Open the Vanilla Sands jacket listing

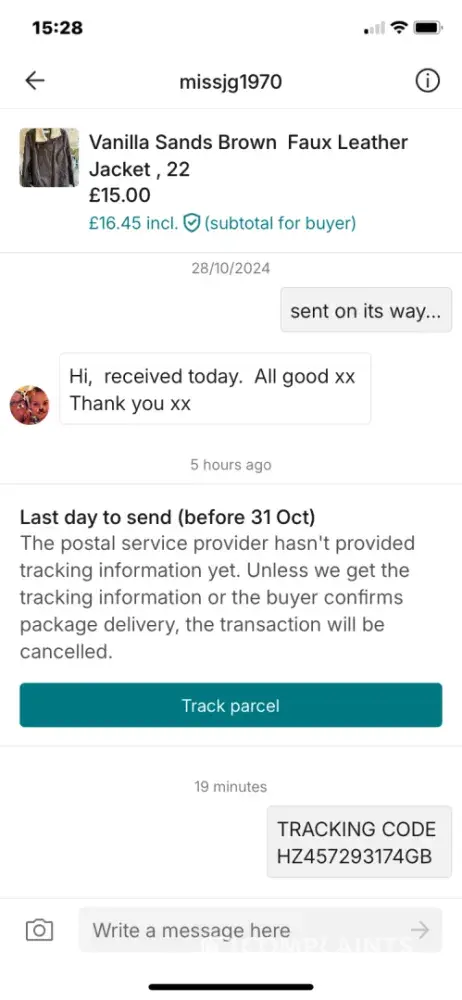coord(231,181)
